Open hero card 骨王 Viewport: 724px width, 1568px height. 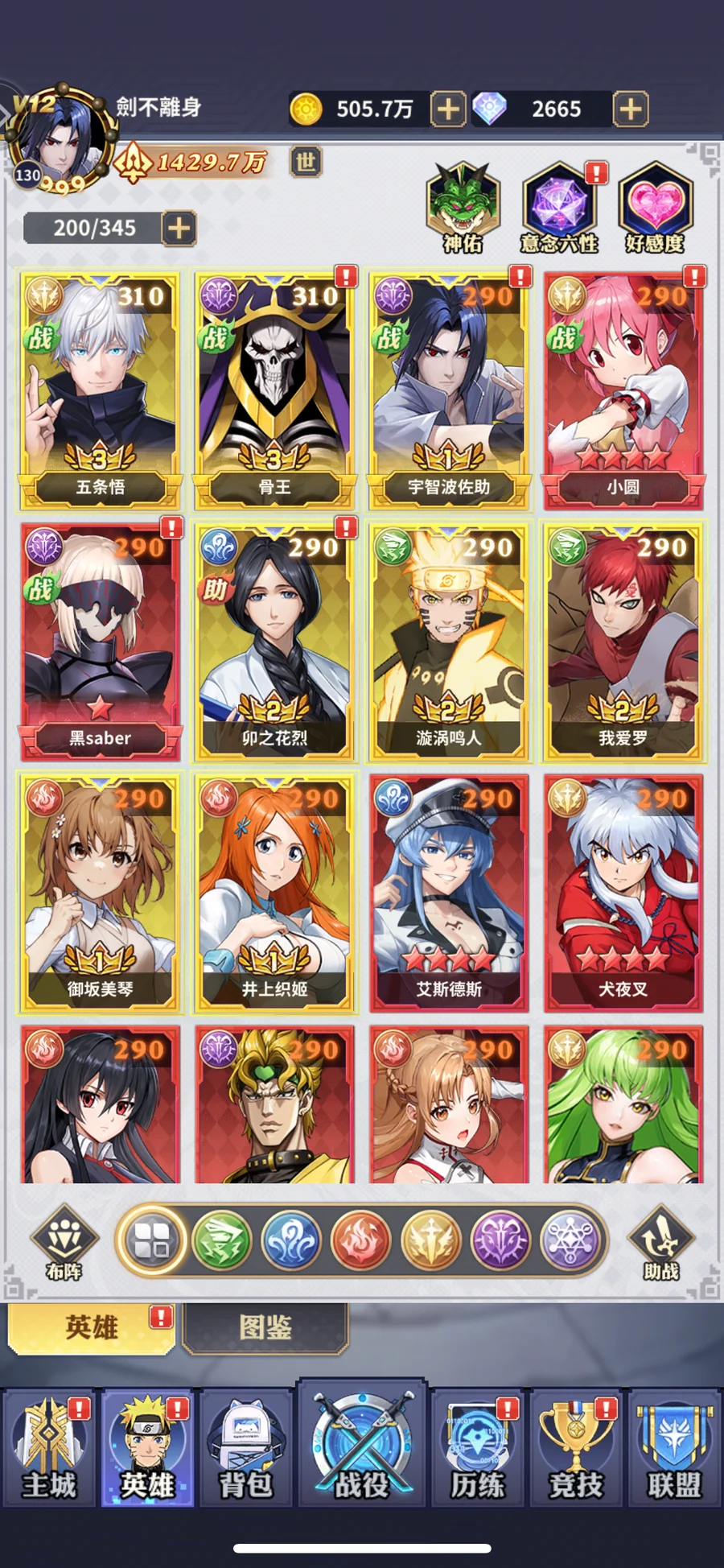click(x=274, y=391)
